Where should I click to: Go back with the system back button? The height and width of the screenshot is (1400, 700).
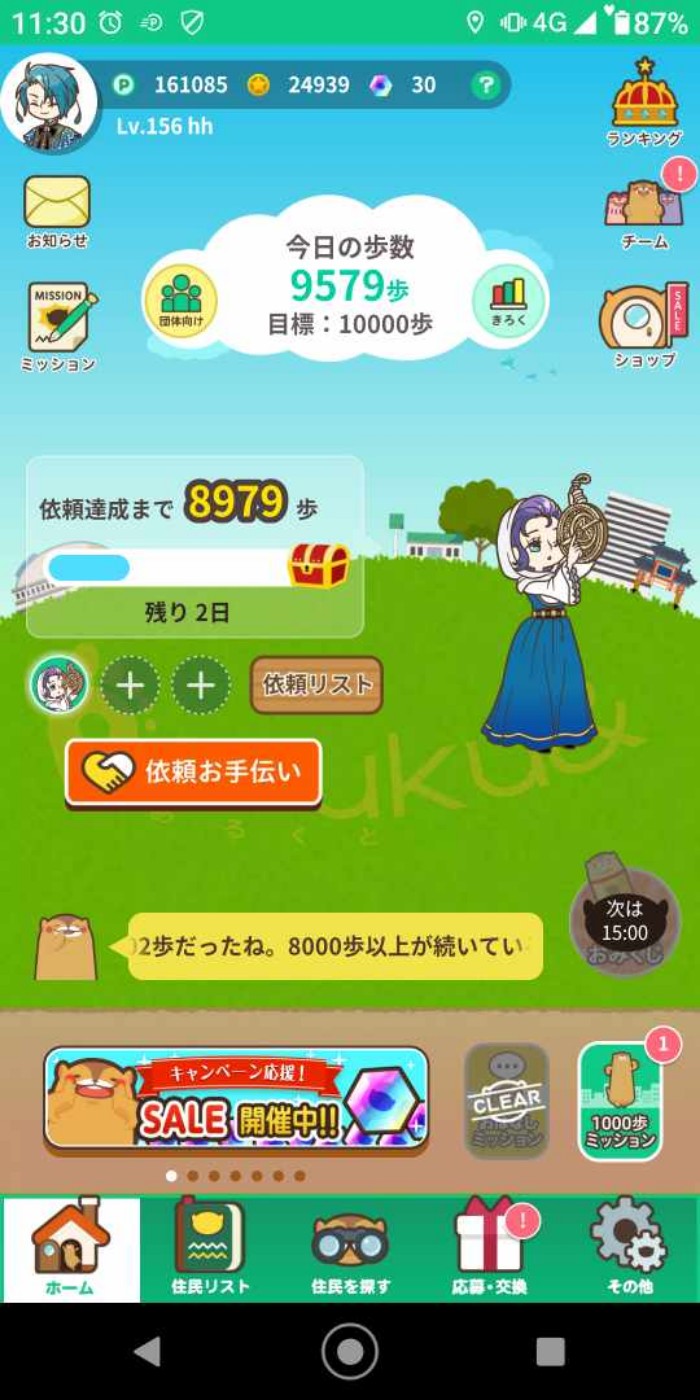(x=147, y=1351)
